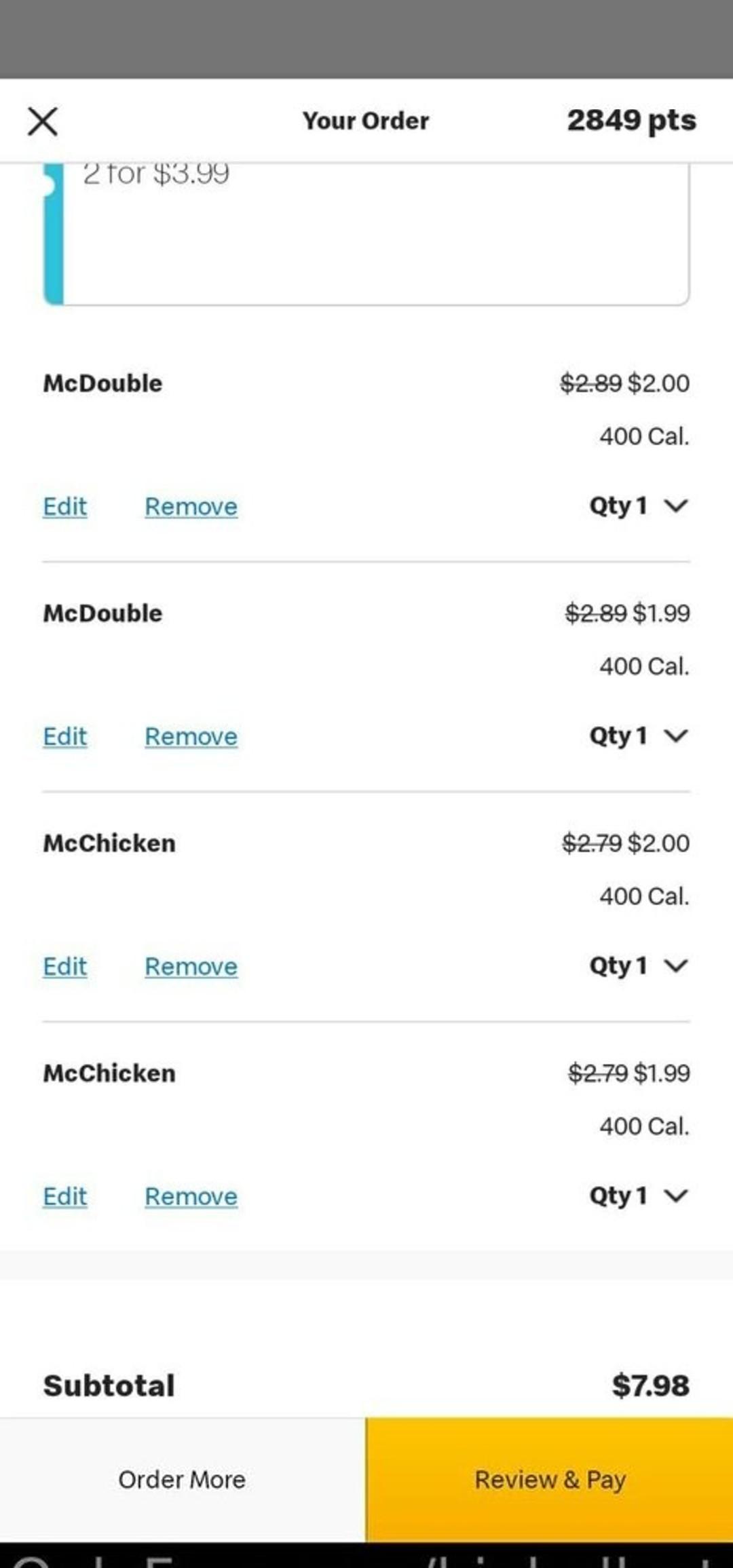Edit the $2.00 McChicken item
This screenshot has width=733, height=1568.
click(x=64, y=966)
